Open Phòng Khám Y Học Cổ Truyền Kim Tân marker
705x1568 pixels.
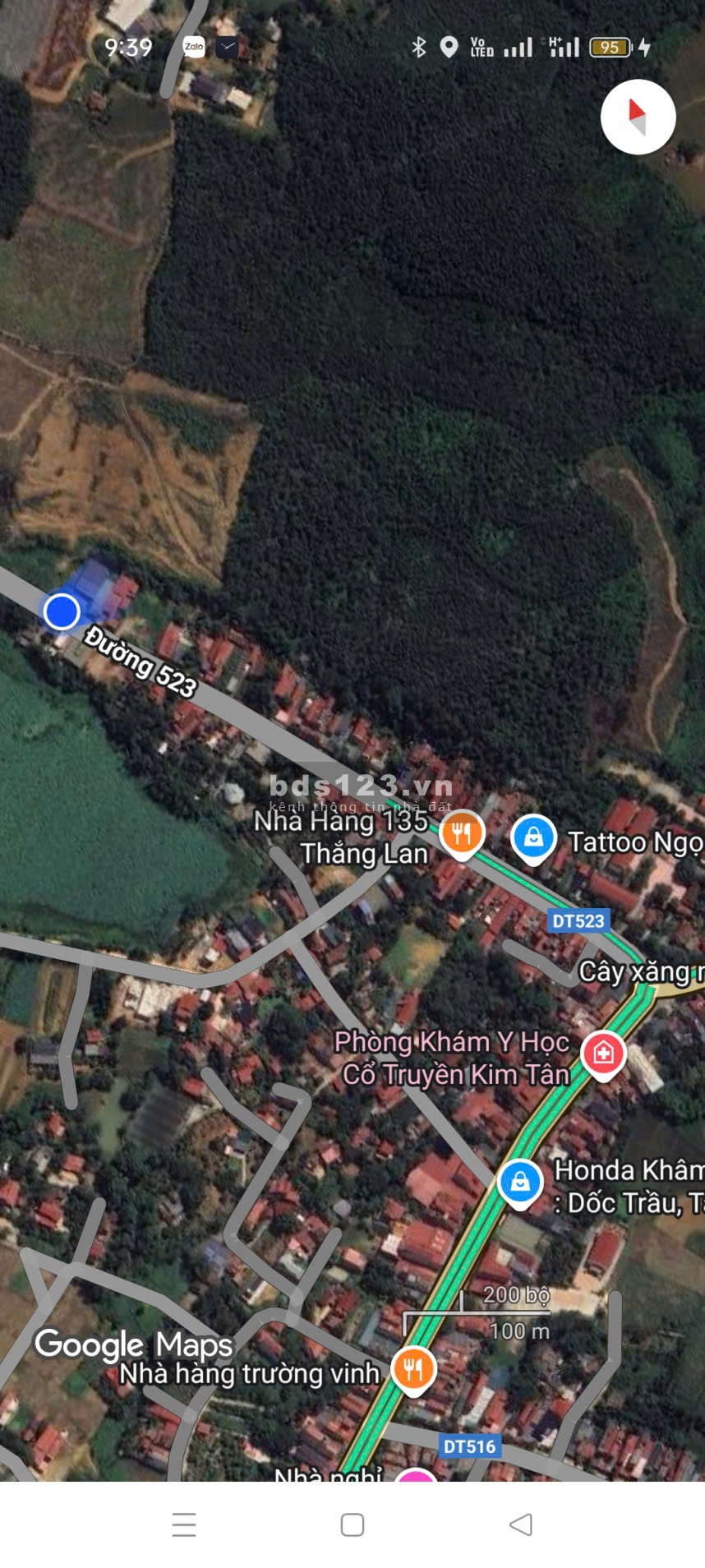tap(603, 1053)
